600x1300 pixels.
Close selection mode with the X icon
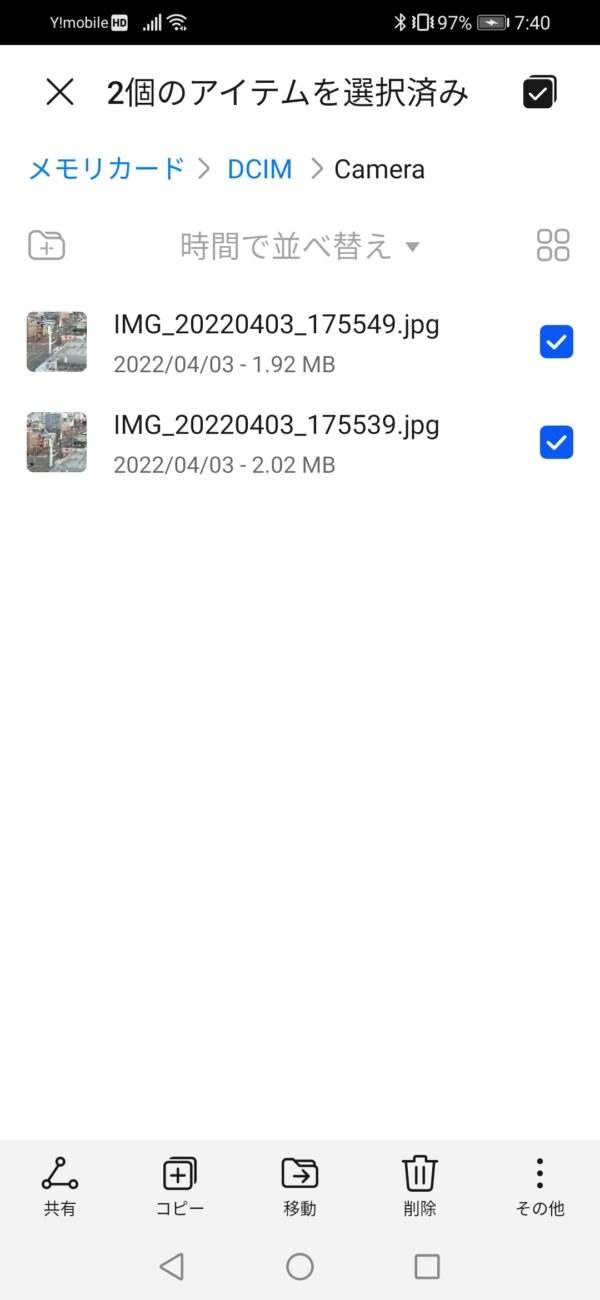(60, 93)
